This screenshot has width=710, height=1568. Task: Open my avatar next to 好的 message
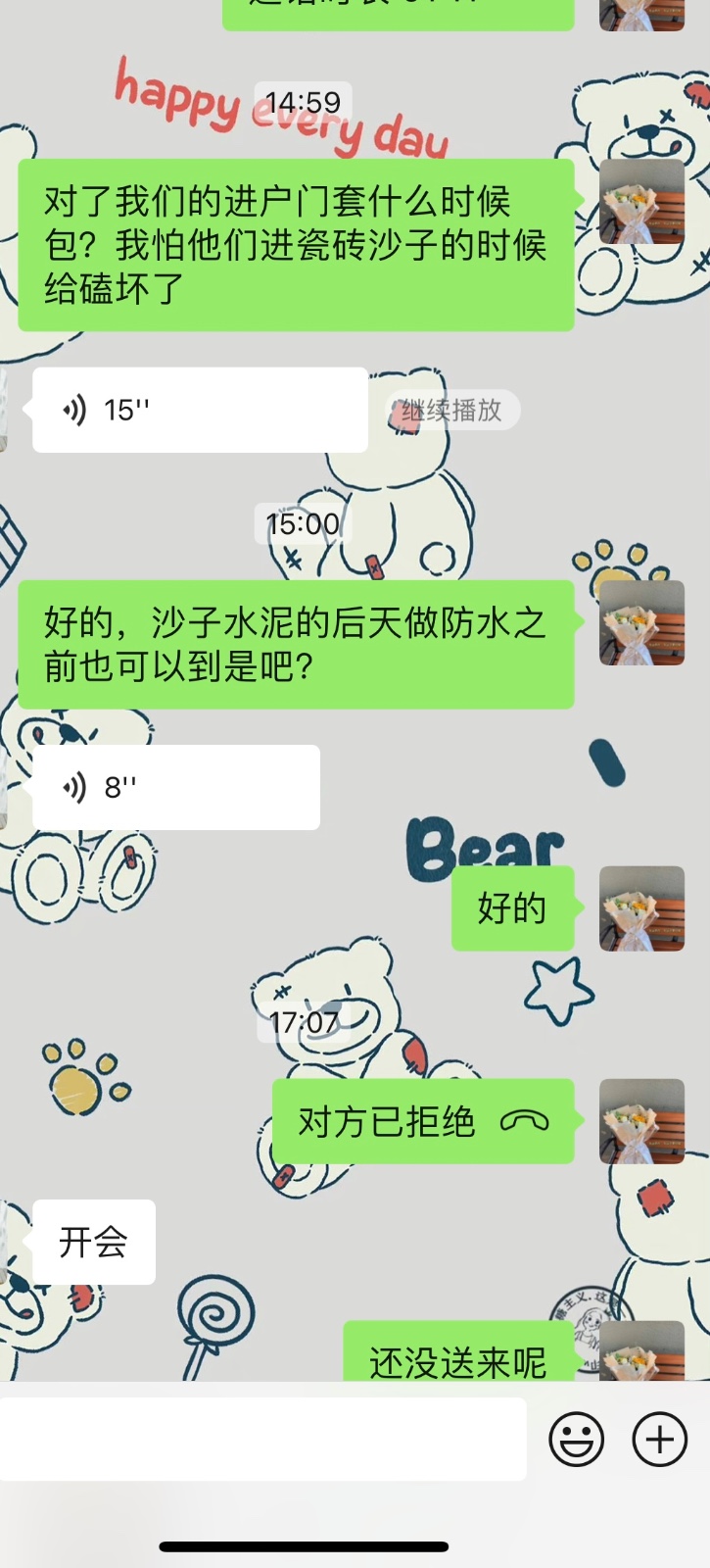pos(641,908)
